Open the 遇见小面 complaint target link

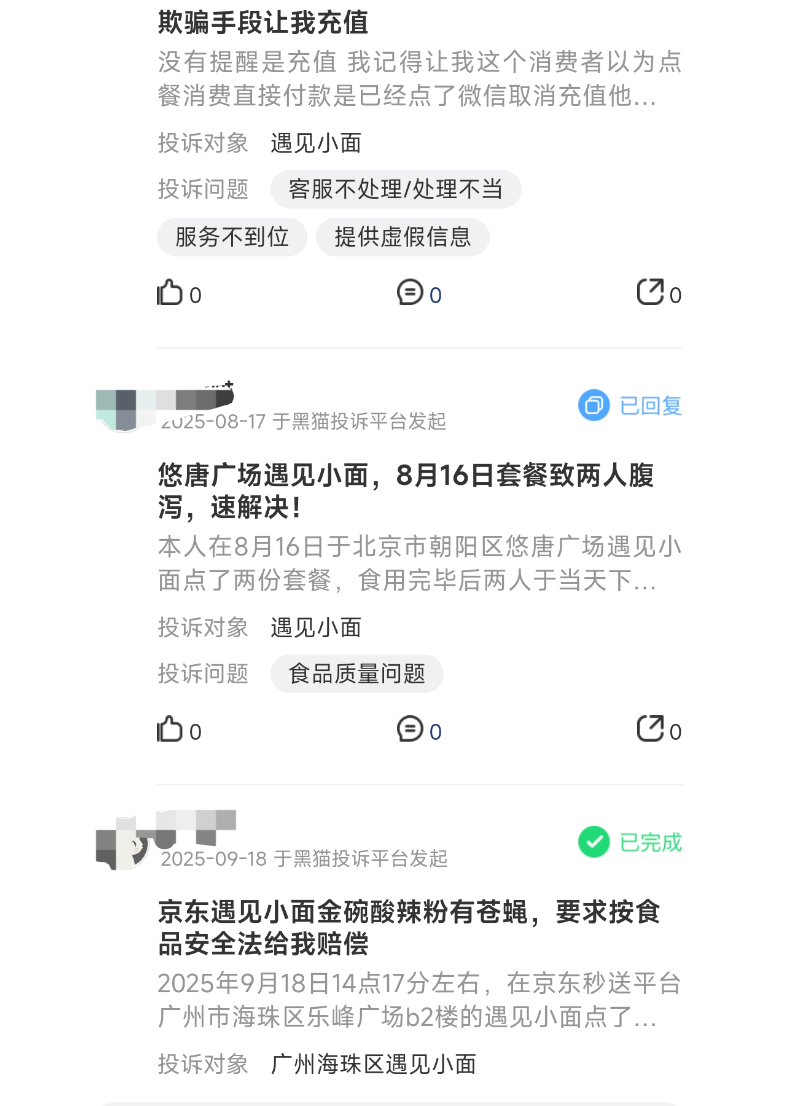click(314, 143)
